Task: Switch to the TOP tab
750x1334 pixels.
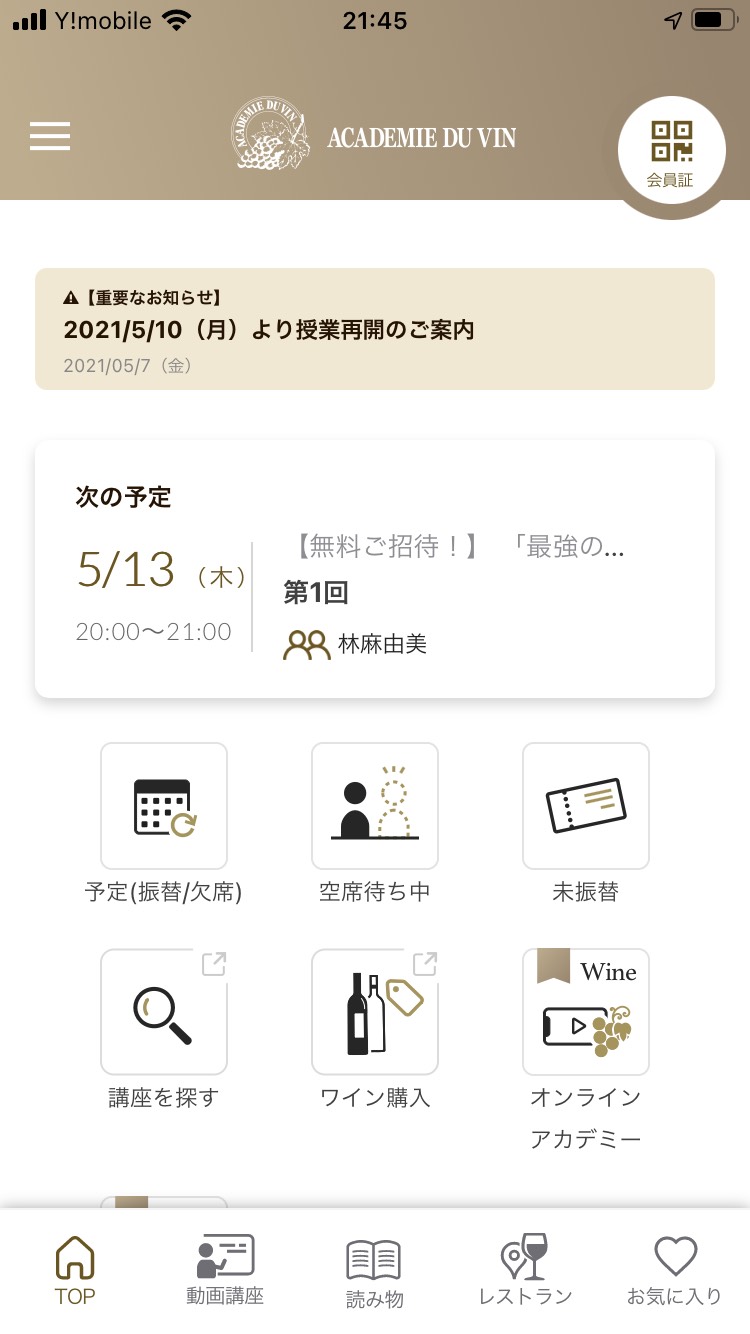Action: (x=75, y=1270)
